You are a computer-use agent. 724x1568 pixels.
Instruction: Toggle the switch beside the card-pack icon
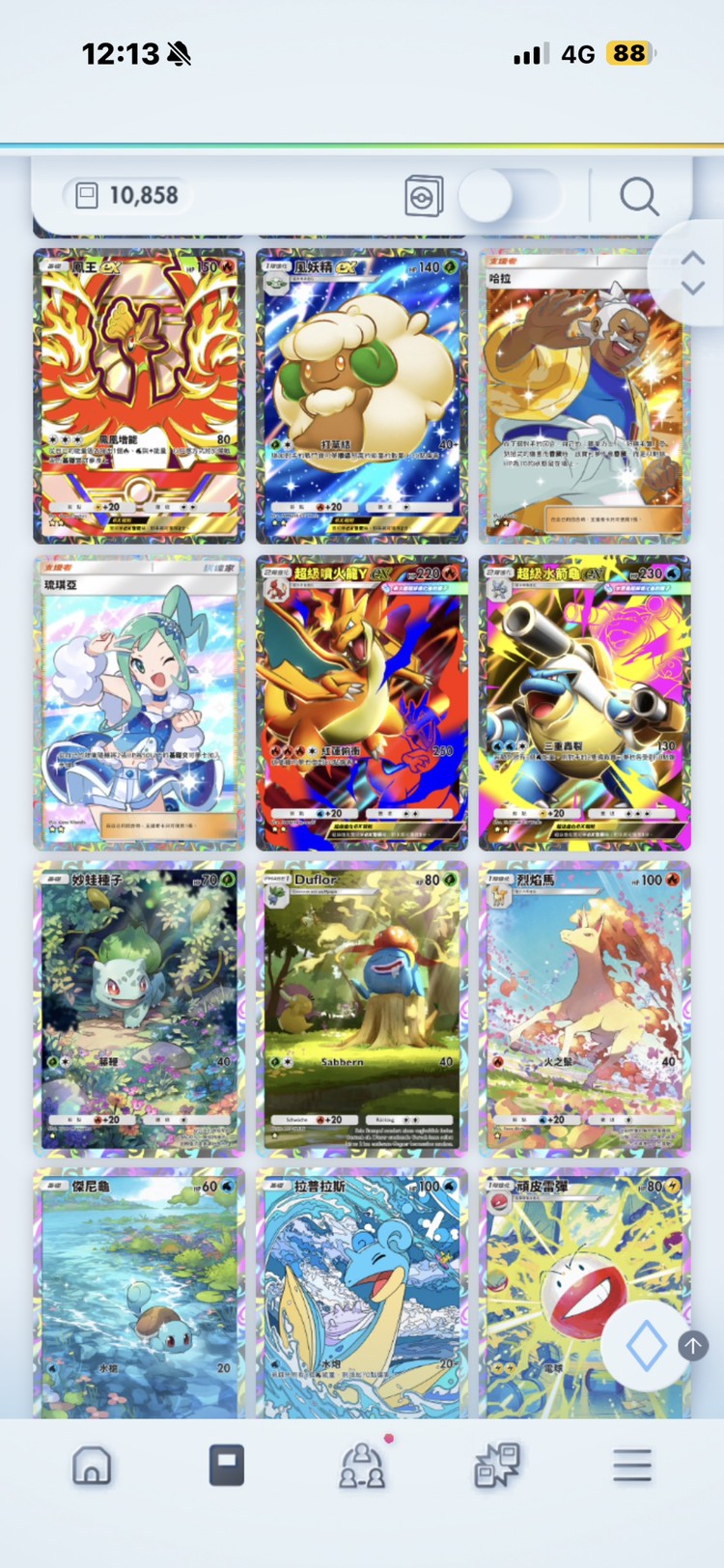coord(508,196)
